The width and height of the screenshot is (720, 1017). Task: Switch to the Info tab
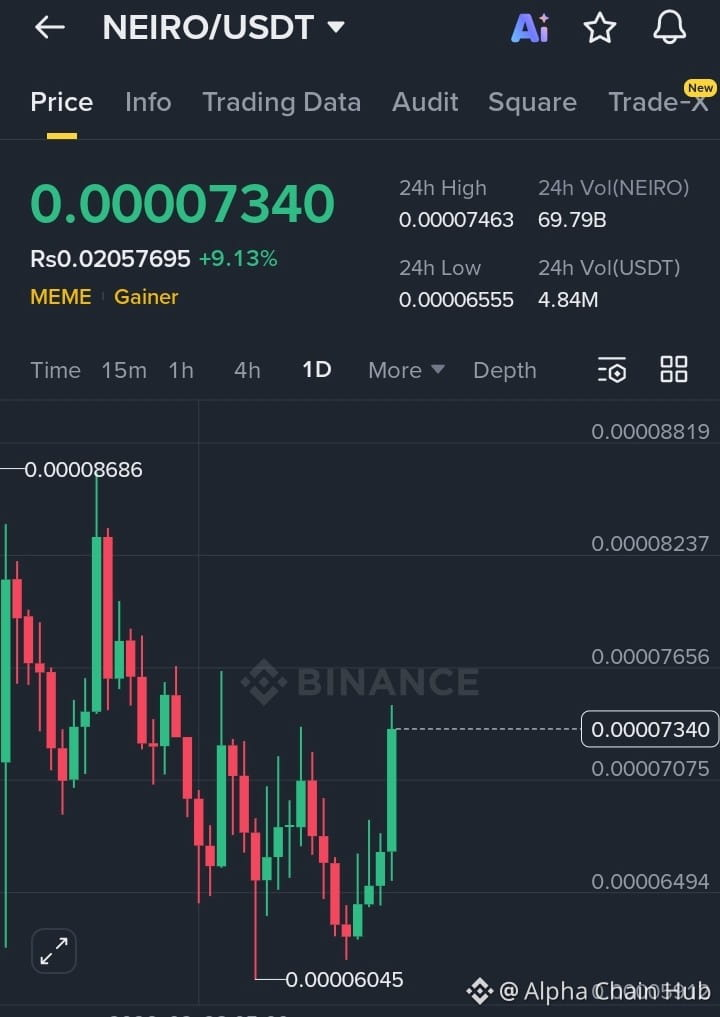tap(148, 102)
